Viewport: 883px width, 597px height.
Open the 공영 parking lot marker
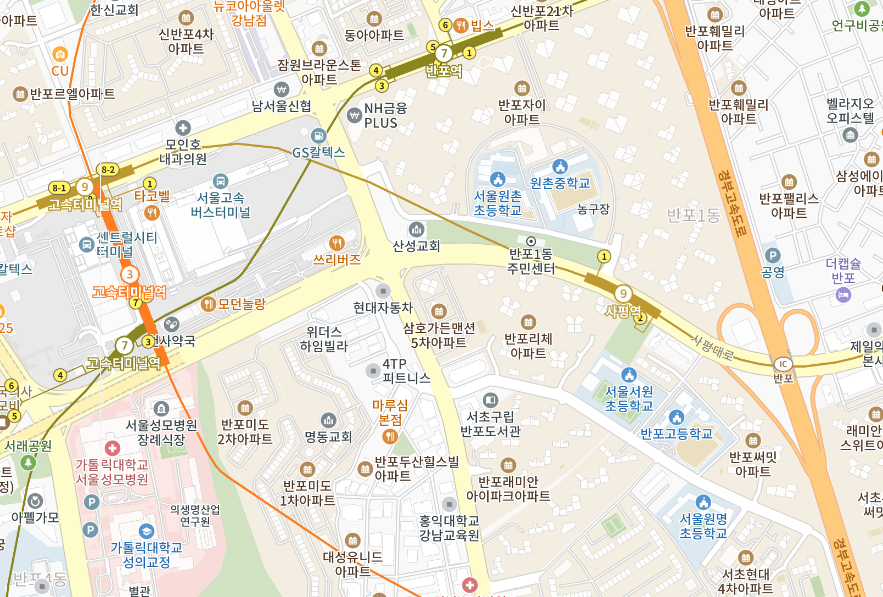(772, 255)
